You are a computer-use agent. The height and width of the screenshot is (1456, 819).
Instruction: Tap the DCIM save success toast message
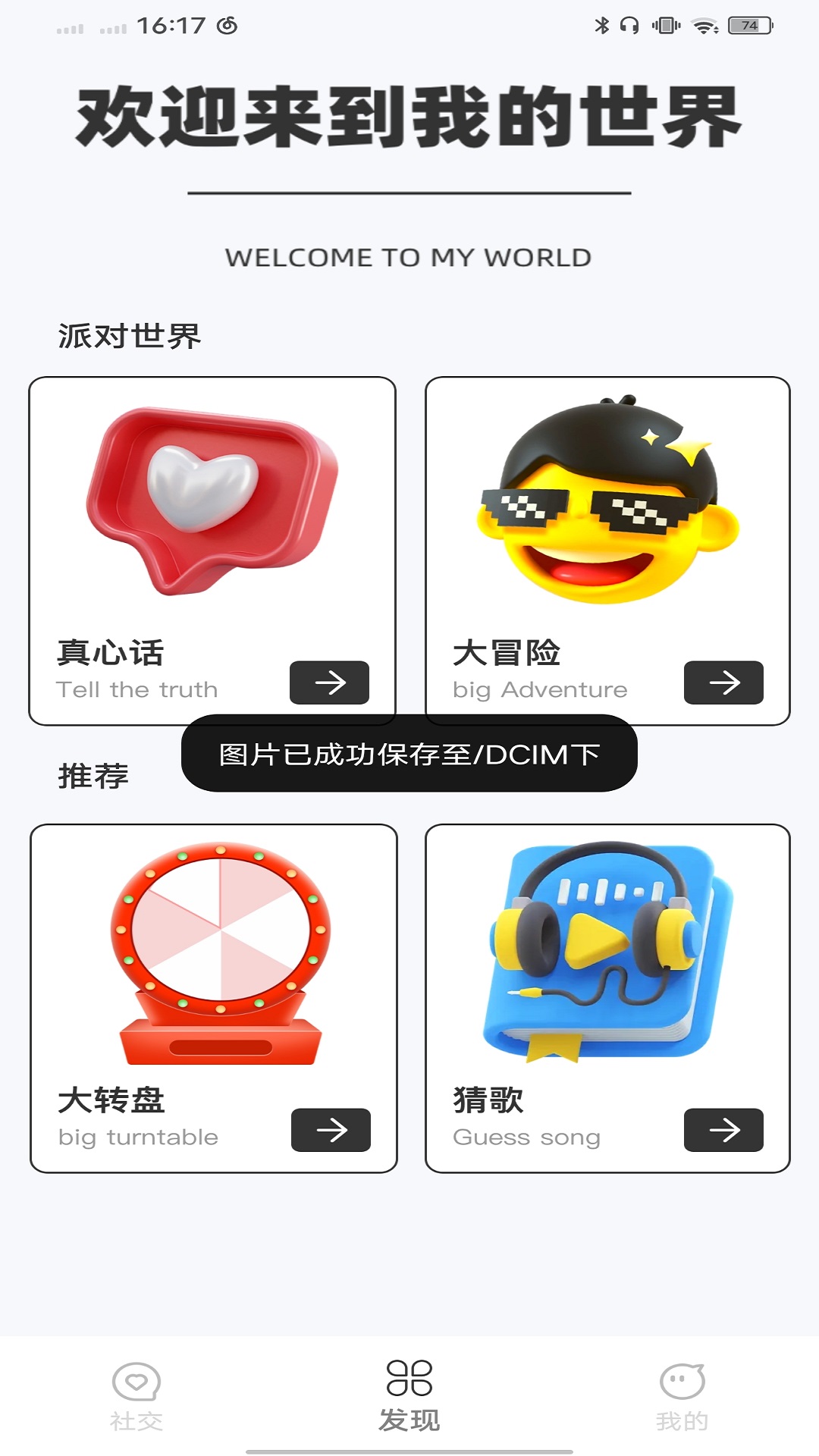coord(409,753)
